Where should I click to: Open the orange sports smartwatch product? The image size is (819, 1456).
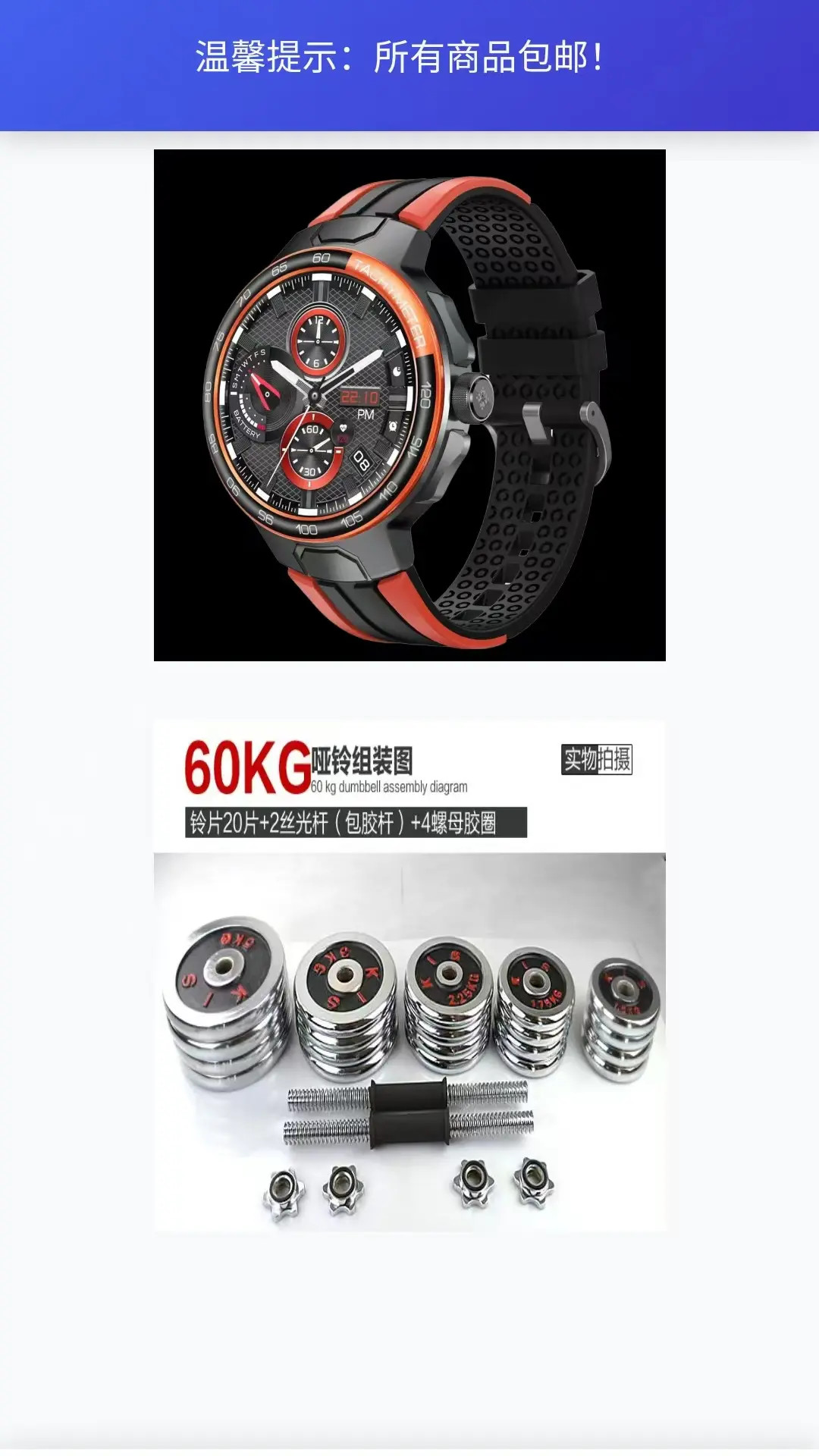coord(409,405)
